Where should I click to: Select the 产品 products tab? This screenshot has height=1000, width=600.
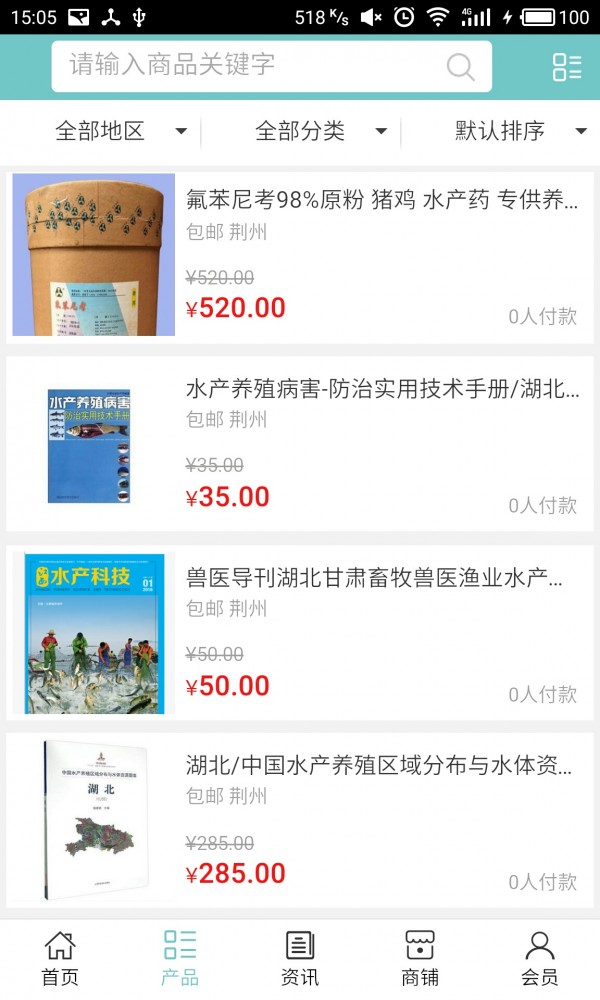(x=180, y=958)
